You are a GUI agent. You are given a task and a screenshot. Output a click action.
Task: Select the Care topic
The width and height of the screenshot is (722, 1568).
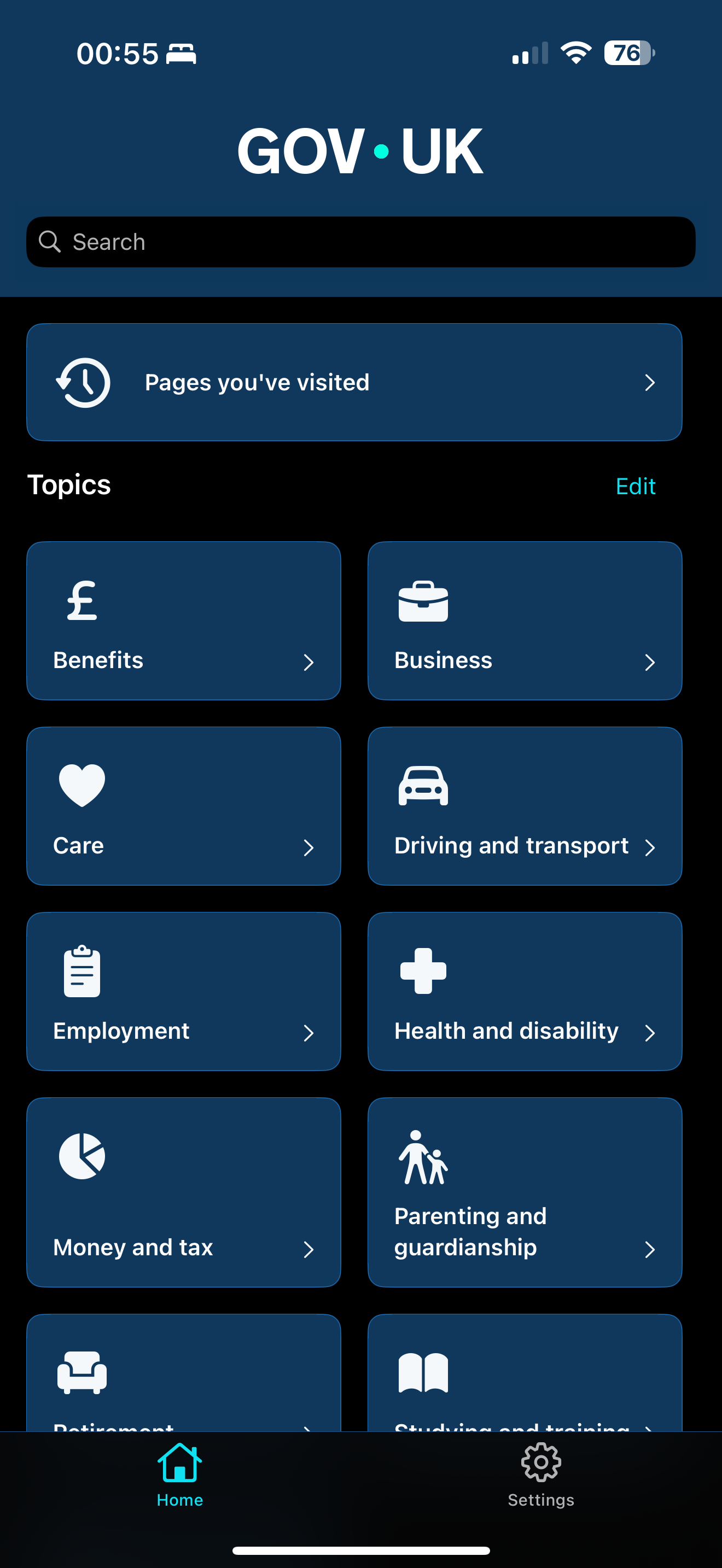coord(184,806)
